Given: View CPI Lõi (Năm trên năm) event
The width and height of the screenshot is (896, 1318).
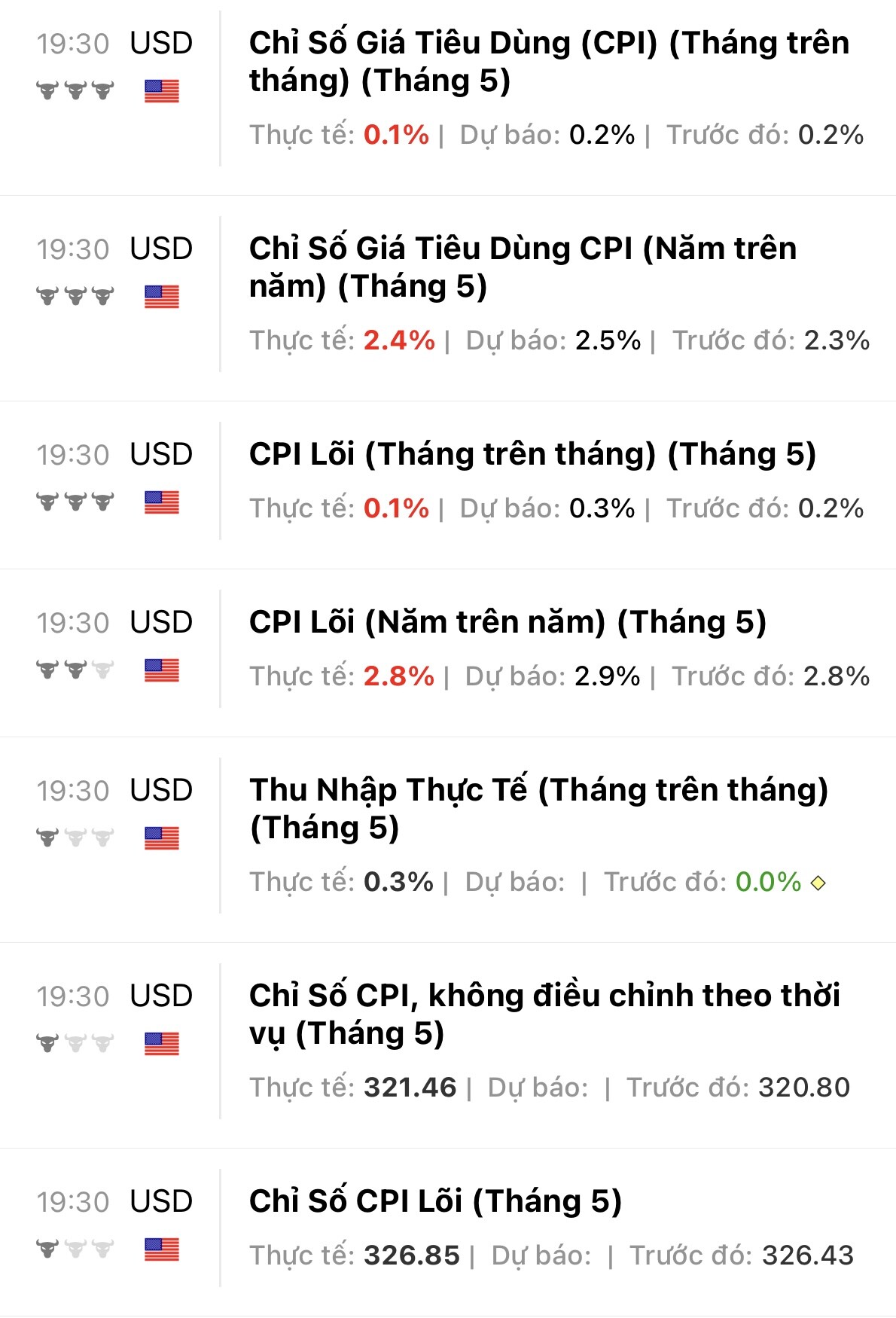Looking at the screenshot, I should (507, 622).
